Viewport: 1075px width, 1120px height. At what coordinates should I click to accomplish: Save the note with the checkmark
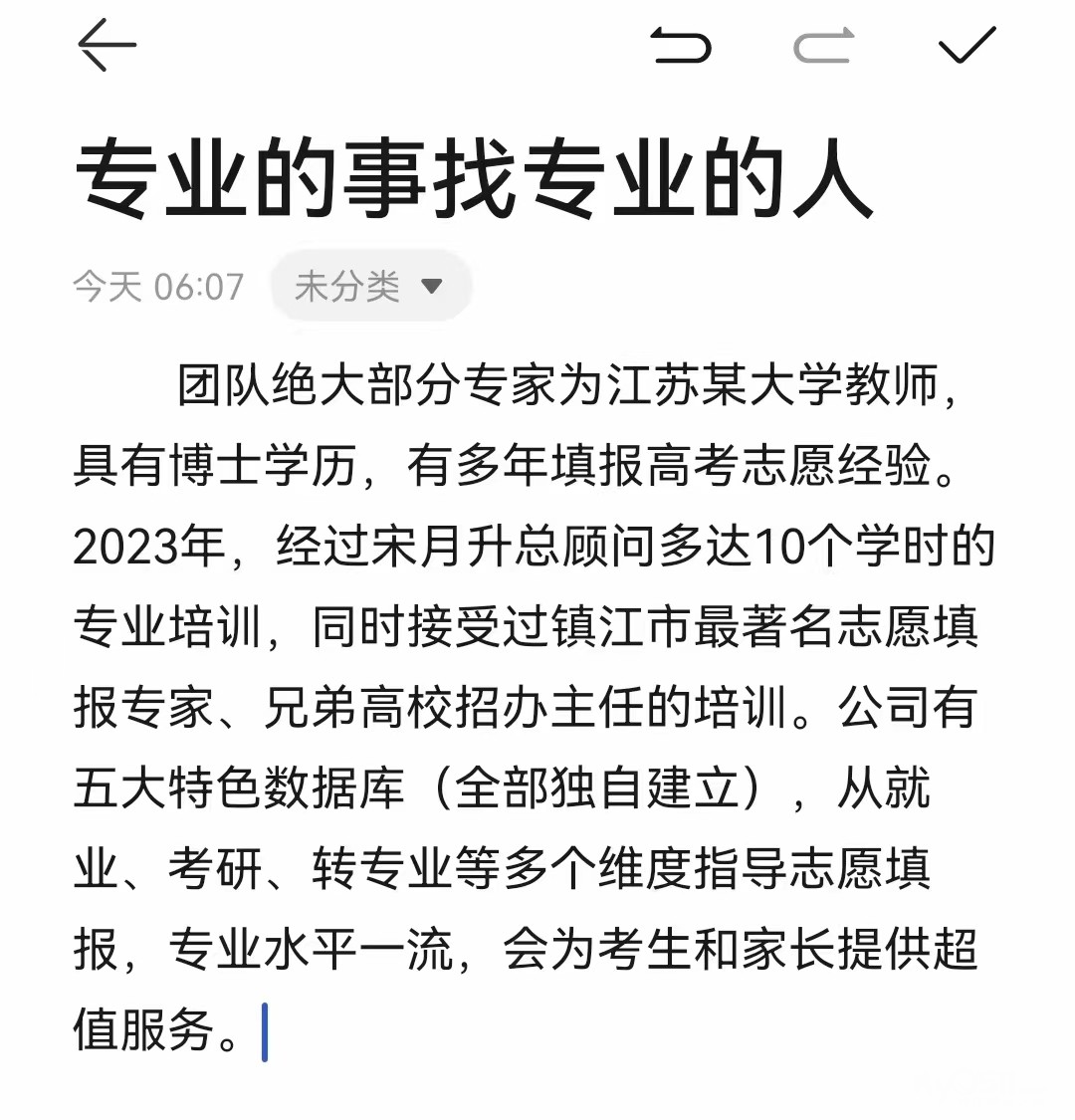(x=967, y=46)
